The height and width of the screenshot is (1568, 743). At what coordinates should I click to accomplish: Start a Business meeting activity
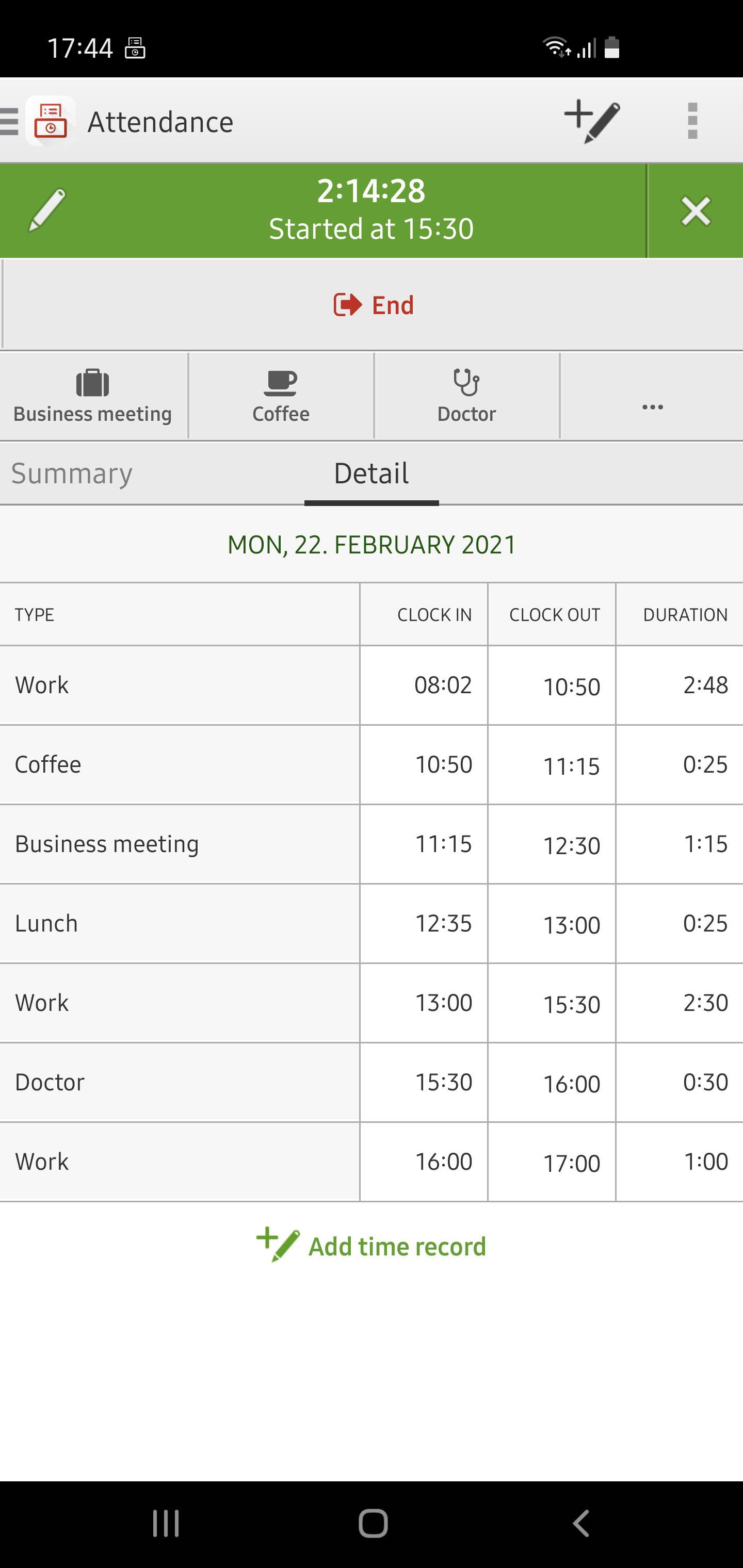click(x=92, y=396)
